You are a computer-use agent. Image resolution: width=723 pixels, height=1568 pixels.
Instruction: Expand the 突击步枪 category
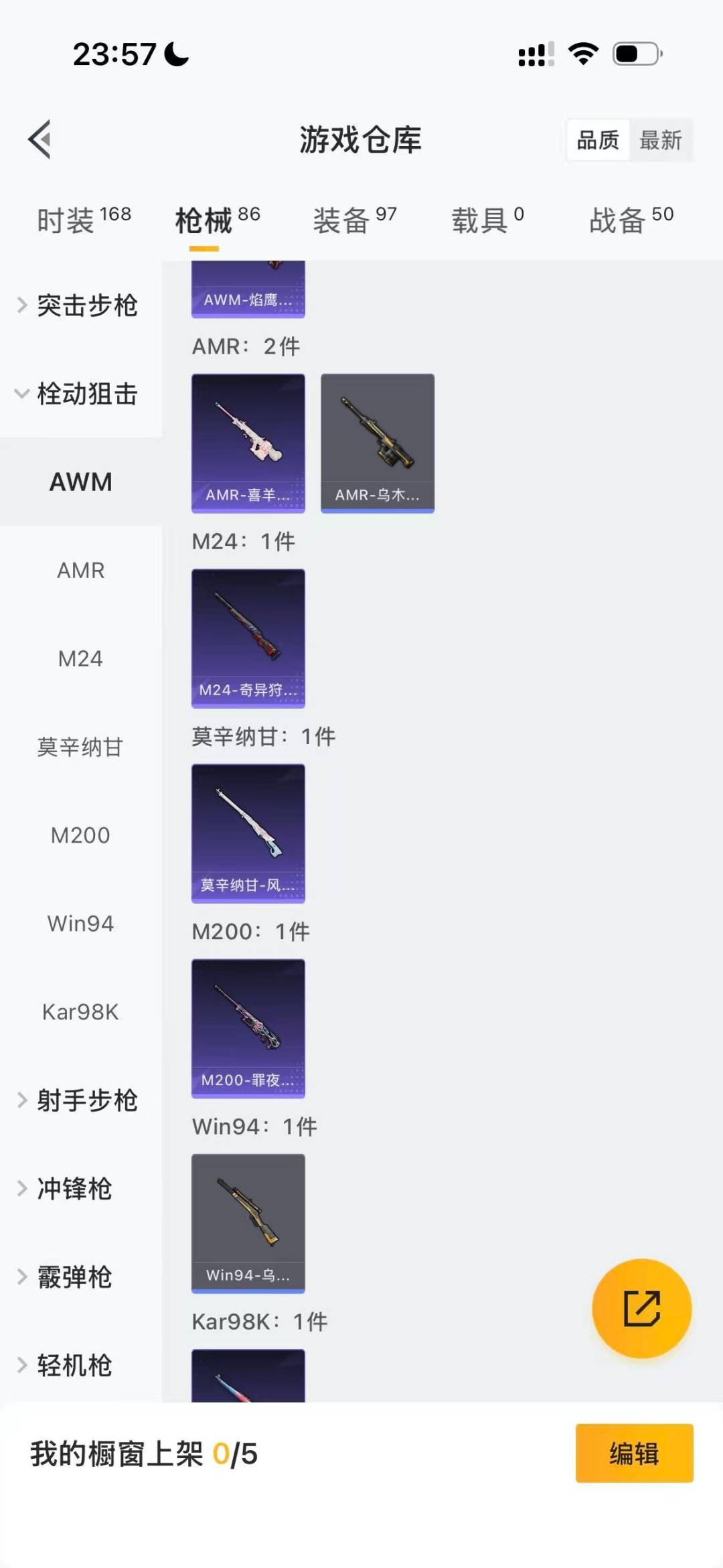pos(80,305)
